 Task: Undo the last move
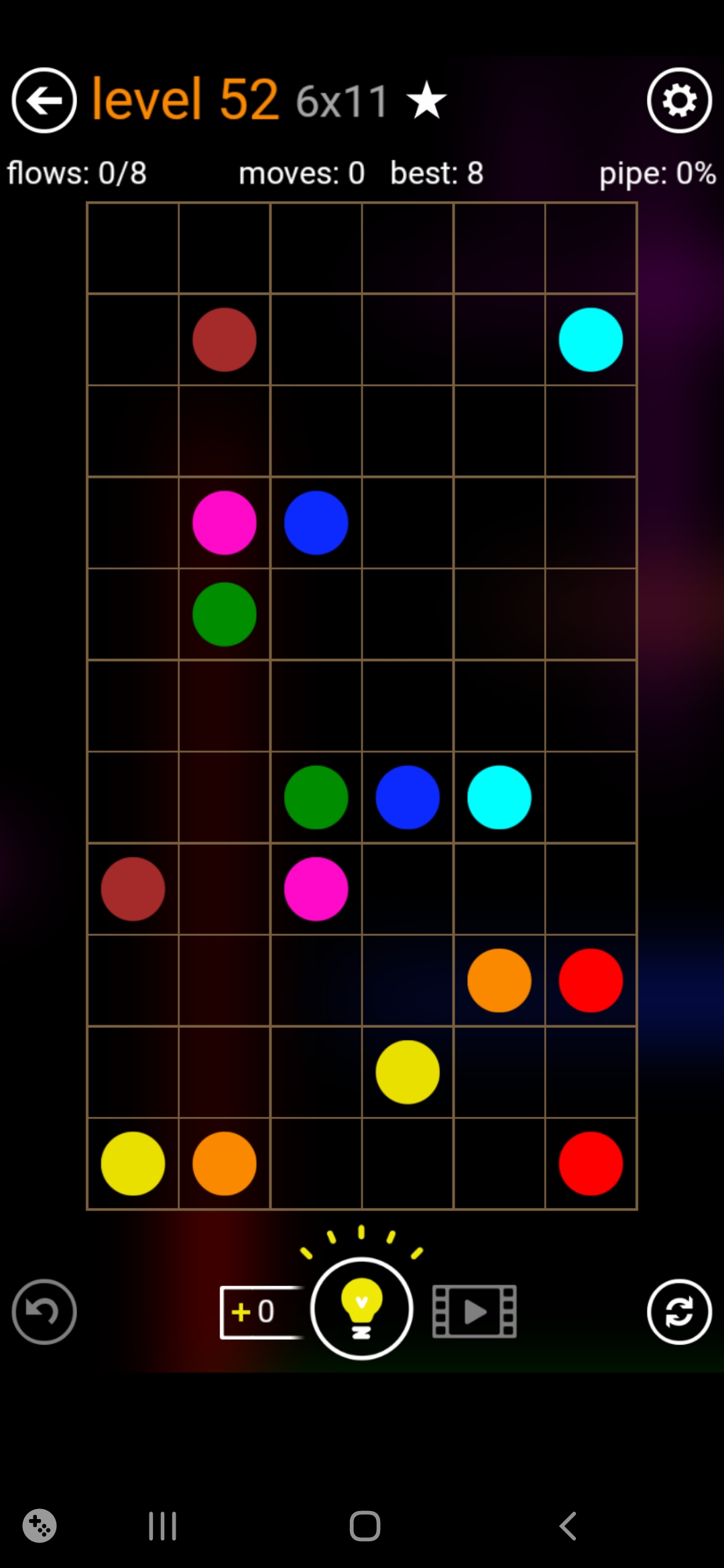click(44, 1311)
